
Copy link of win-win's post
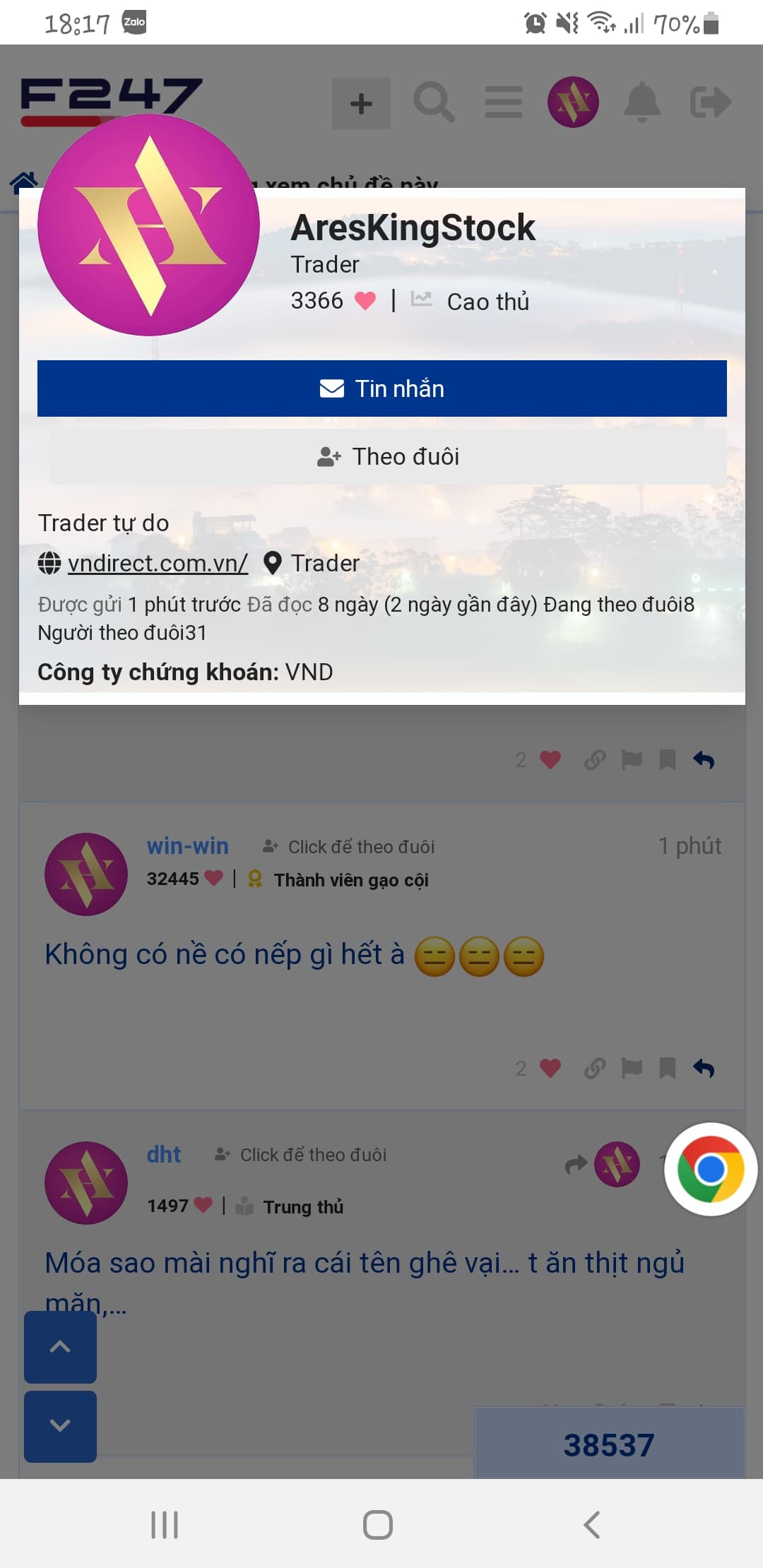tap(595, 1068)
